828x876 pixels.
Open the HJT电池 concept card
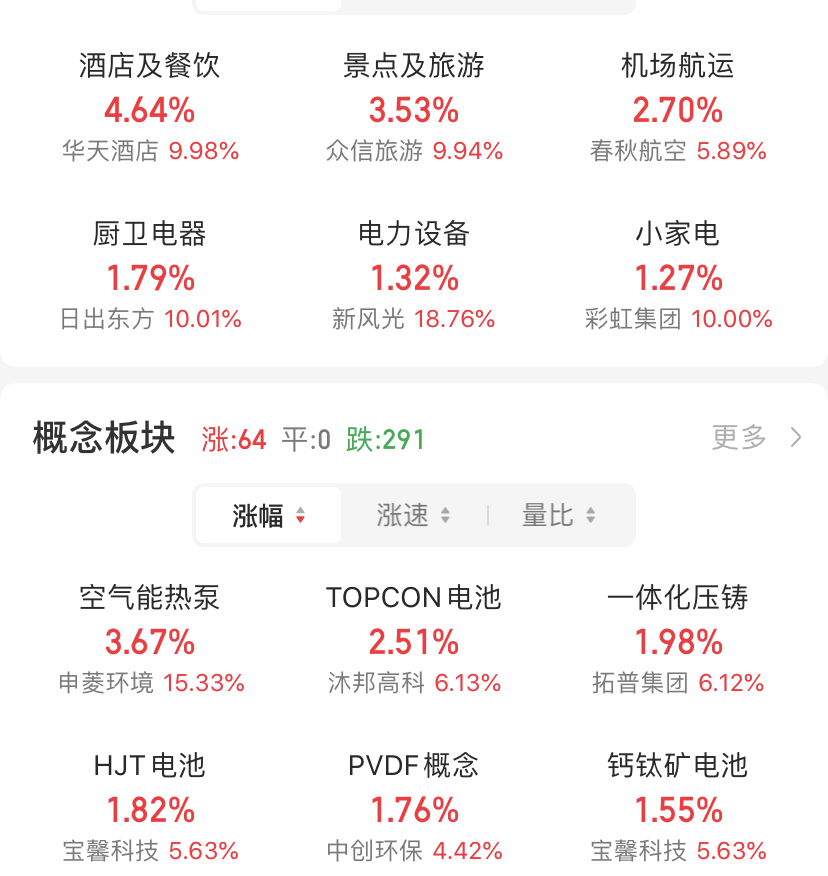point(150,807)
